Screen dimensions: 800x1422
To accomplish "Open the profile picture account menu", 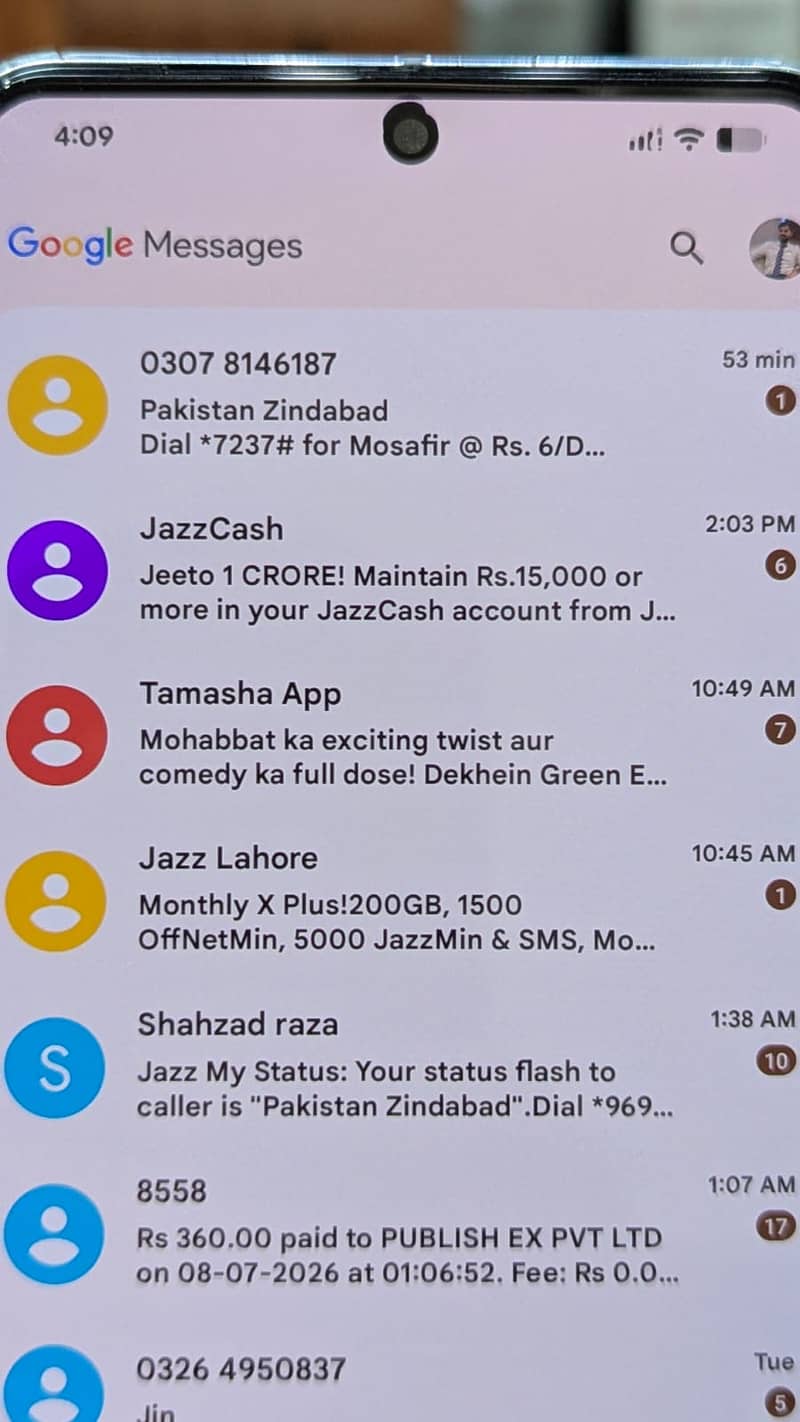I will click(x=776, y=249).
